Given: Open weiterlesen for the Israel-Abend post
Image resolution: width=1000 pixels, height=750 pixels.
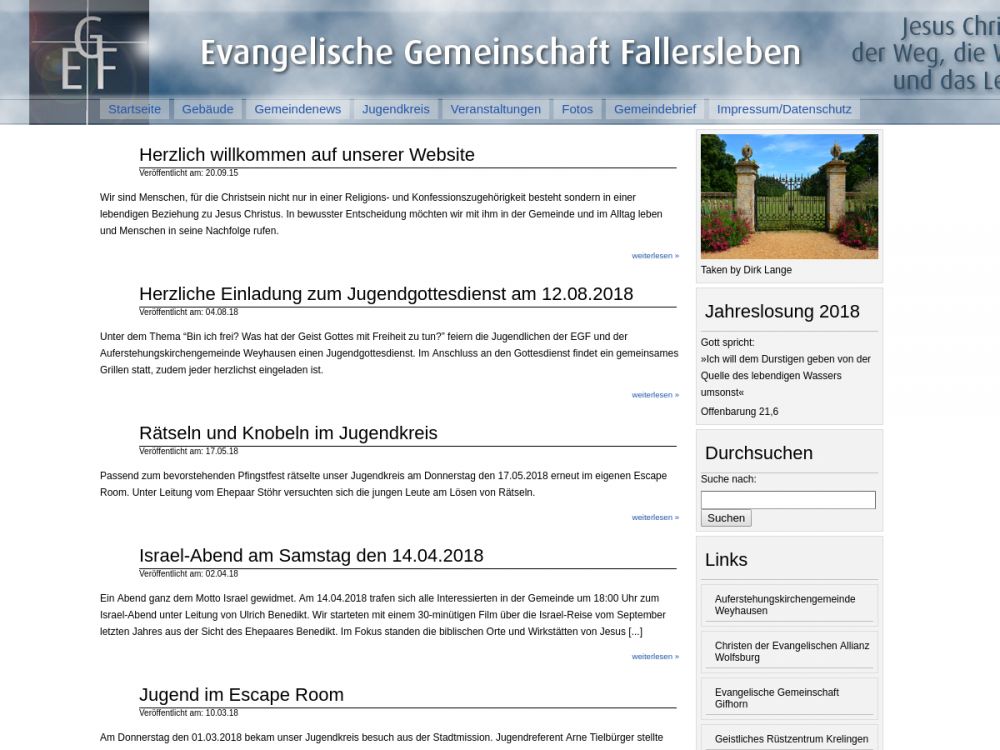Looking at the screenshot, I should (654, 657).
